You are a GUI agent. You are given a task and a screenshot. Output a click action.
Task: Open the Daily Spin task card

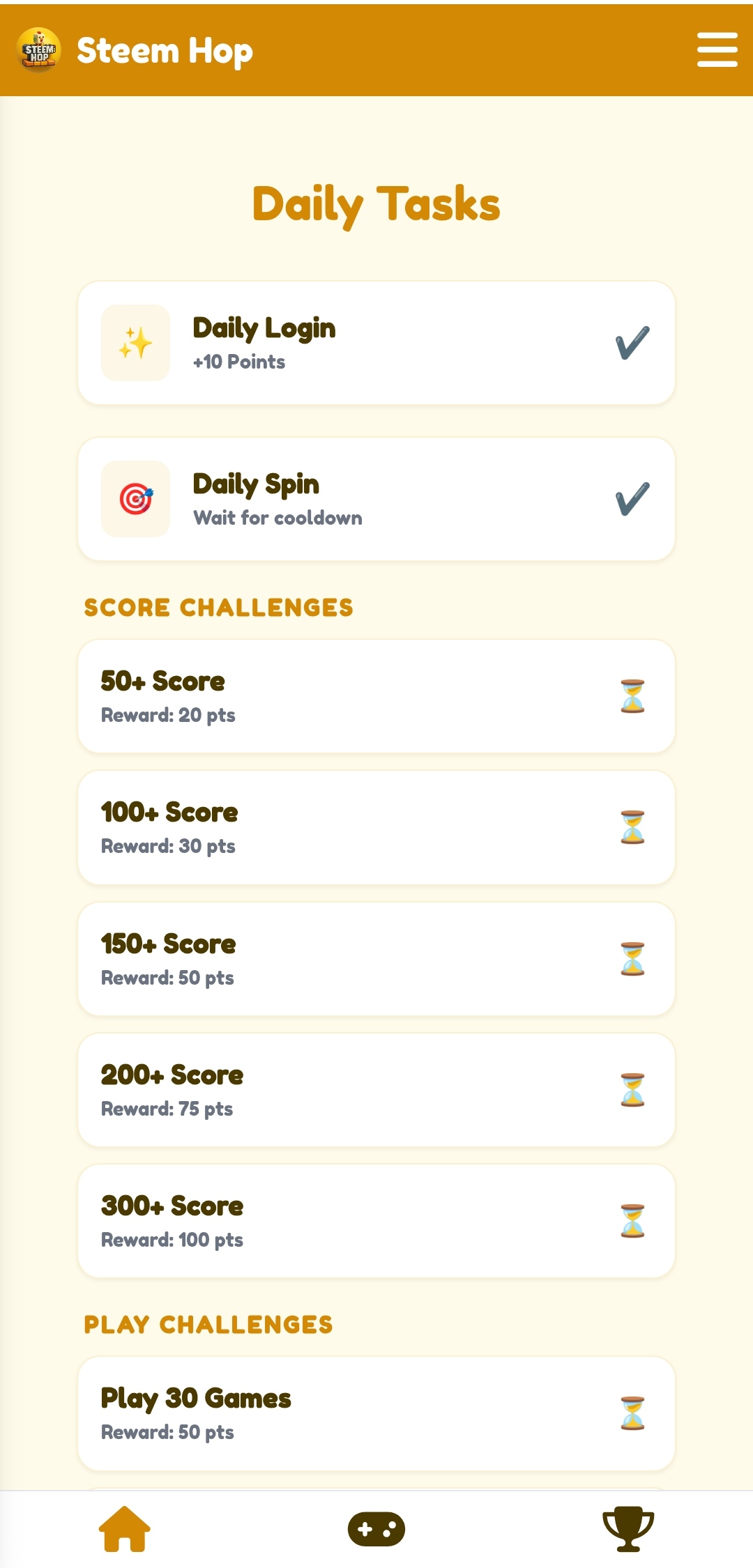(376, 499)
